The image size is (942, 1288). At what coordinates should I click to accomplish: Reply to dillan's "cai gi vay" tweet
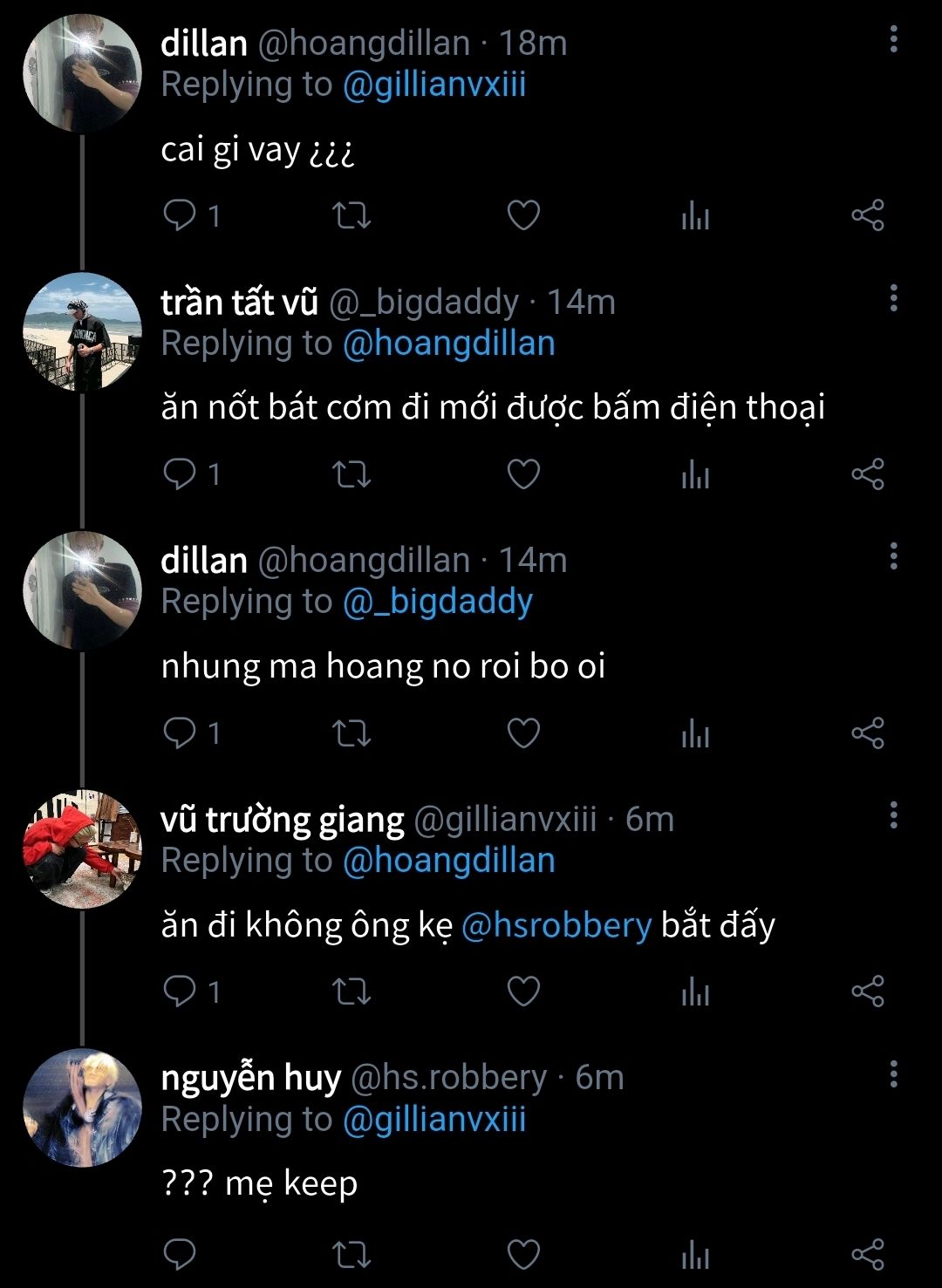(180, 215)
